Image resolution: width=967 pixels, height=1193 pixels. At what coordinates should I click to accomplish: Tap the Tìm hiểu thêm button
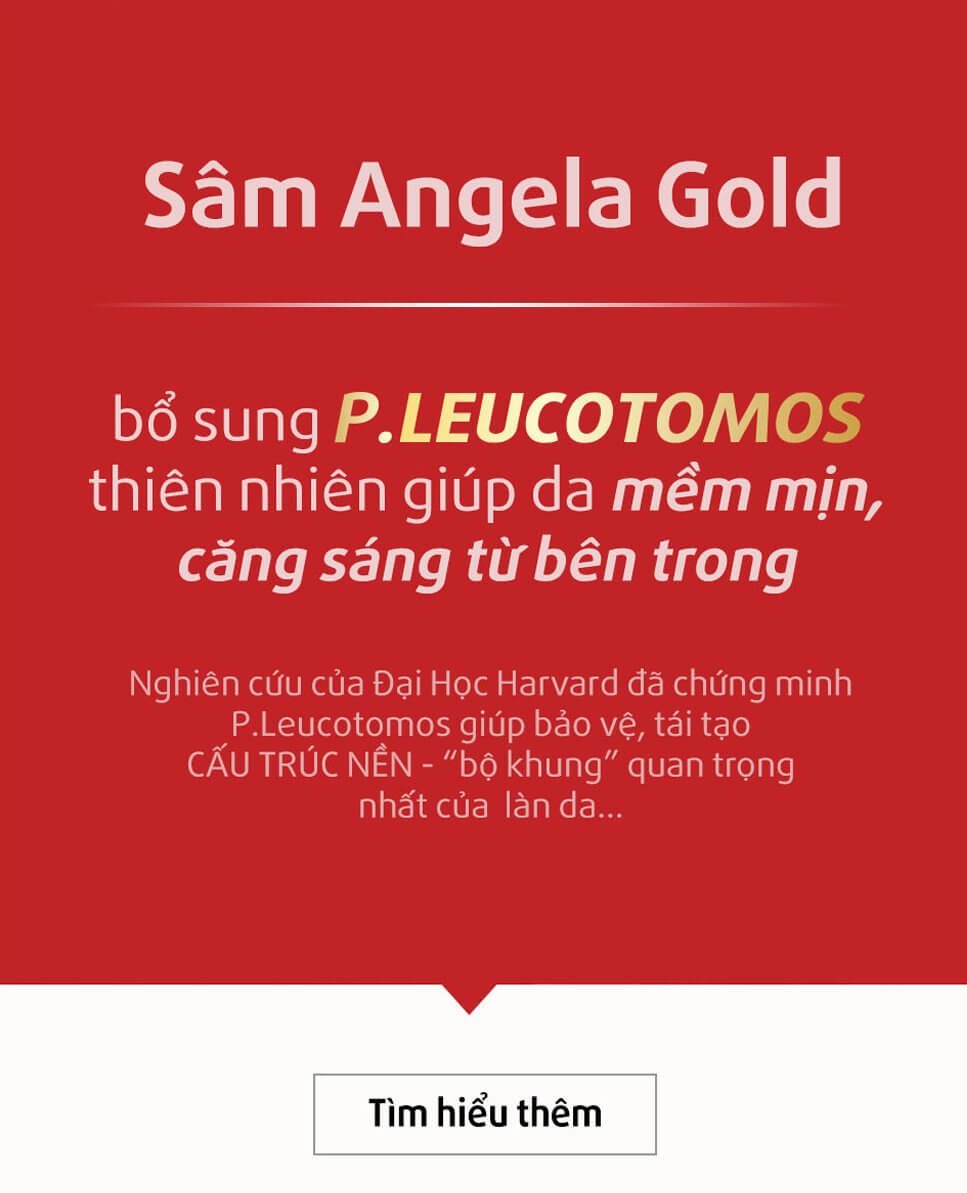(485, 1114)
